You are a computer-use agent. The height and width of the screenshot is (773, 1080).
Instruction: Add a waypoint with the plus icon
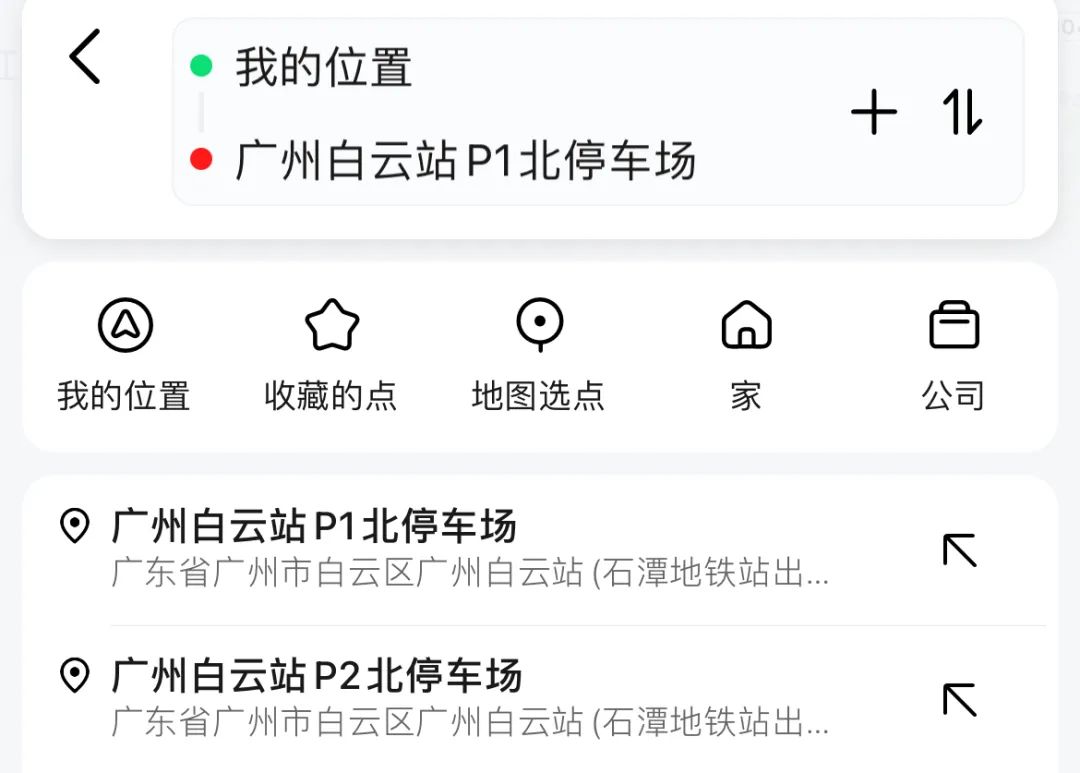(x=874, y=112)
